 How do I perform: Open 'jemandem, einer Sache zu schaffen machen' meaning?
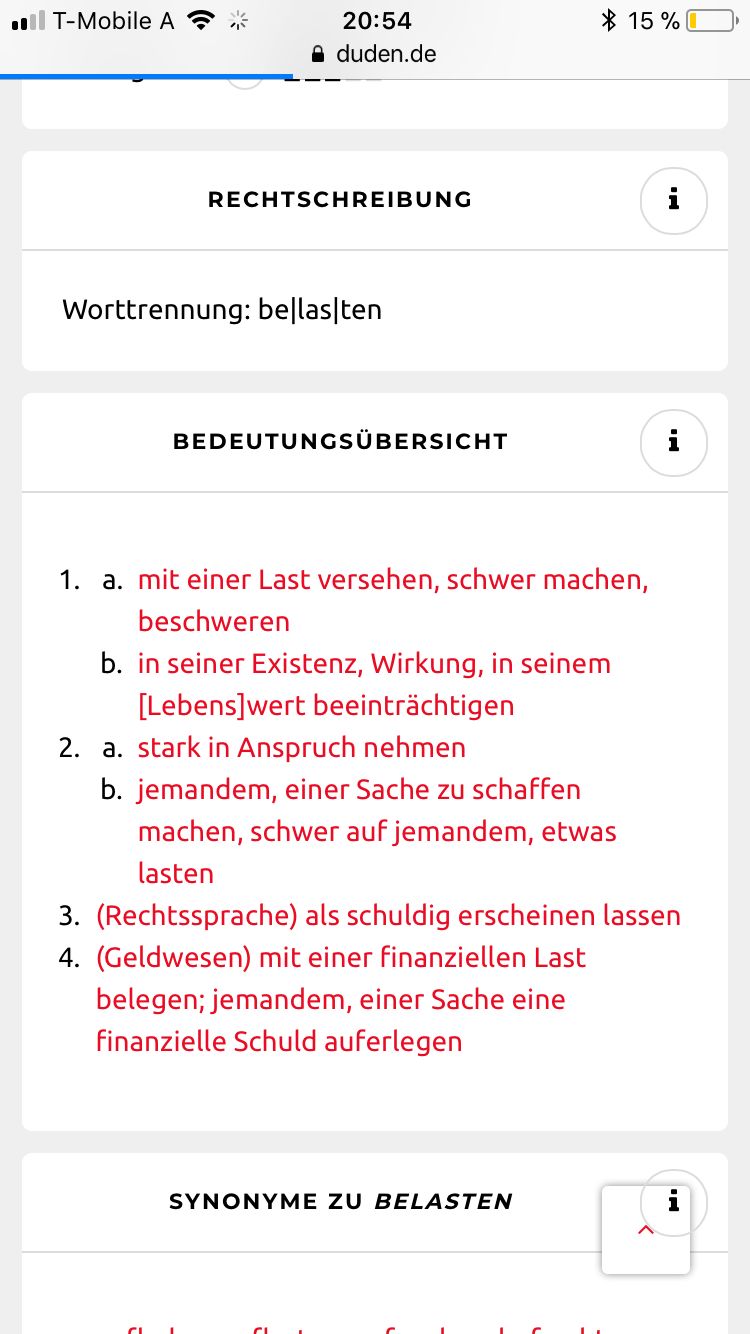tap(377, 831)
